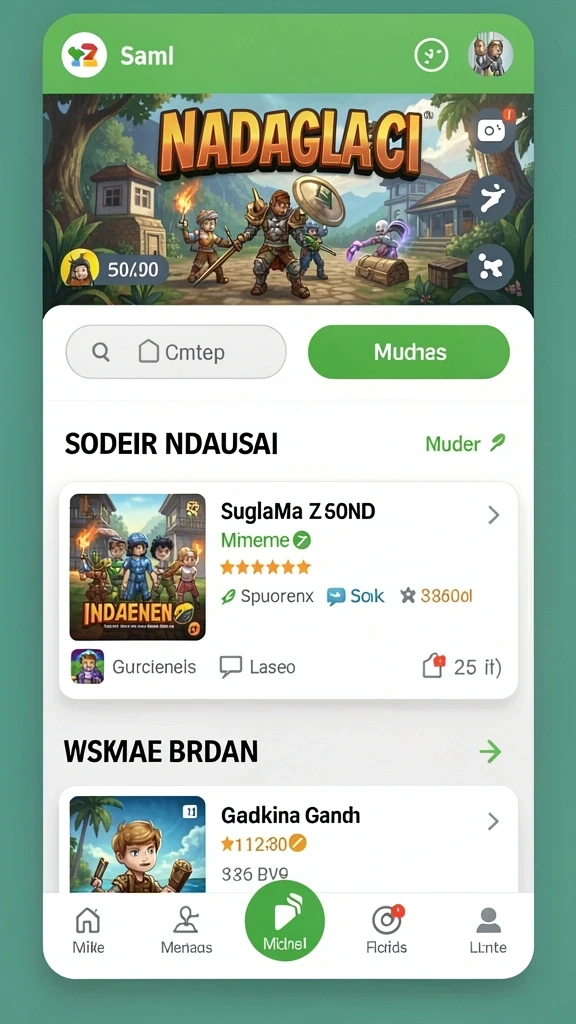
Task: Tap the green Mudhas button
Action: 409,352
